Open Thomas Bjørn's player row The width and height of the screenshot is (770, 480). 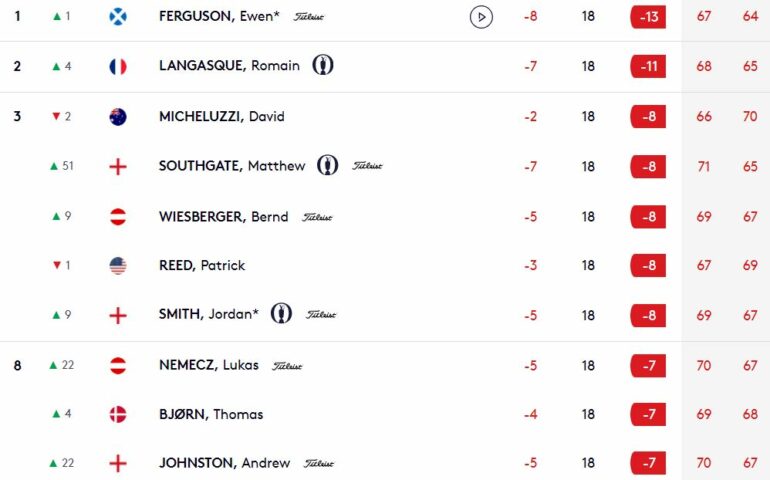click(210, 414)
